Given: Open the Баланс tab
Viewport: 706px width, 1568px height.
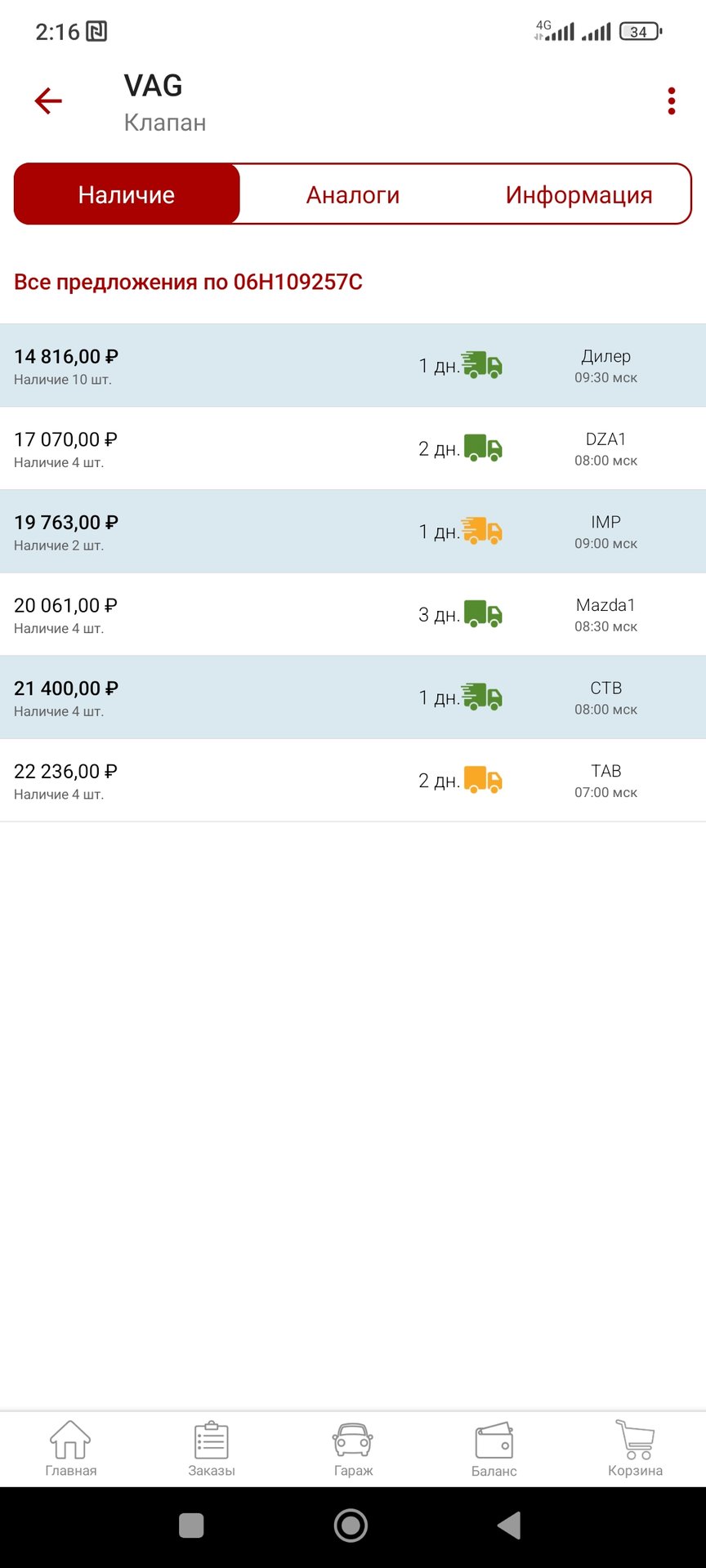Looking at the screenshot, I should pyautogui.click(x=494, y=1449).
